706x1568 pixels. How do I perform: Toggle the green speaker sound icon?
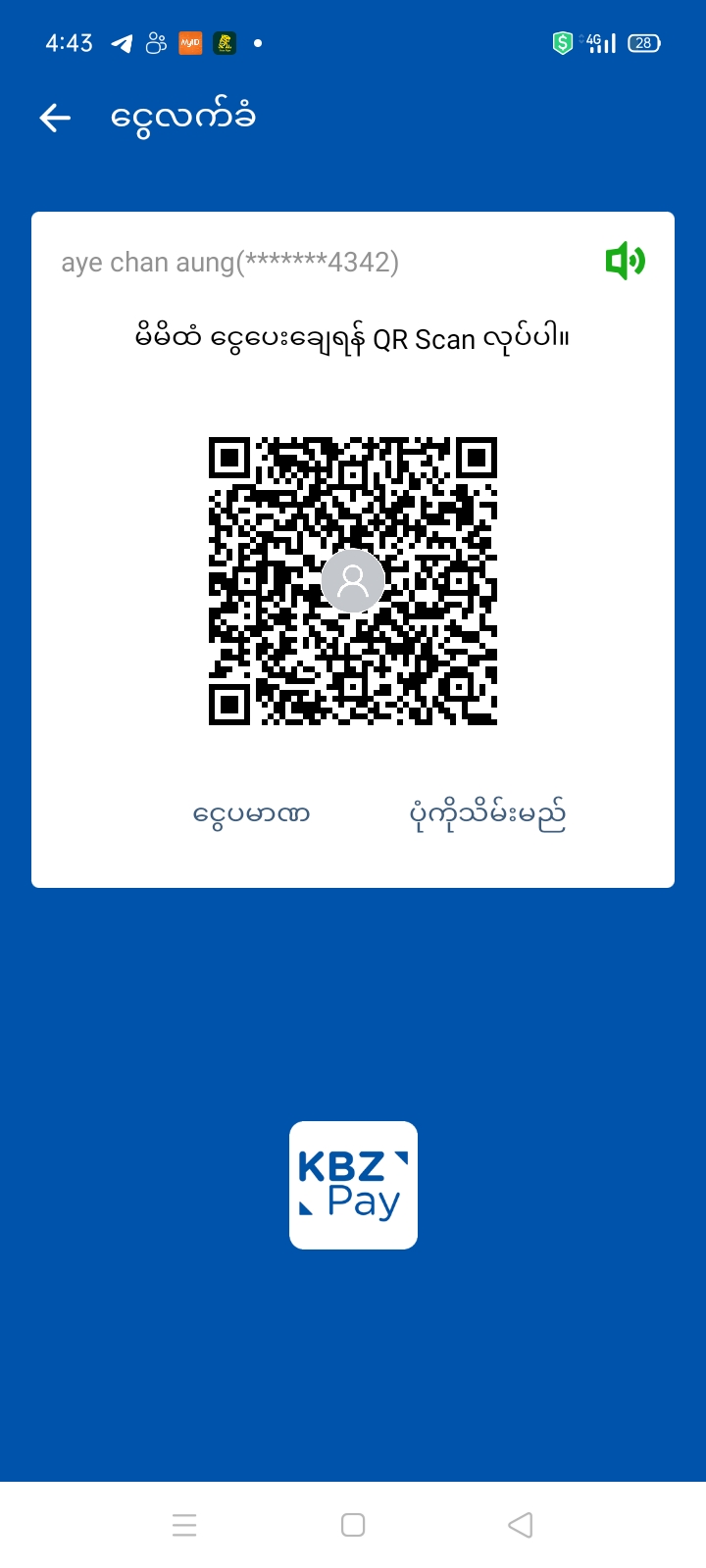coord(625,262)
